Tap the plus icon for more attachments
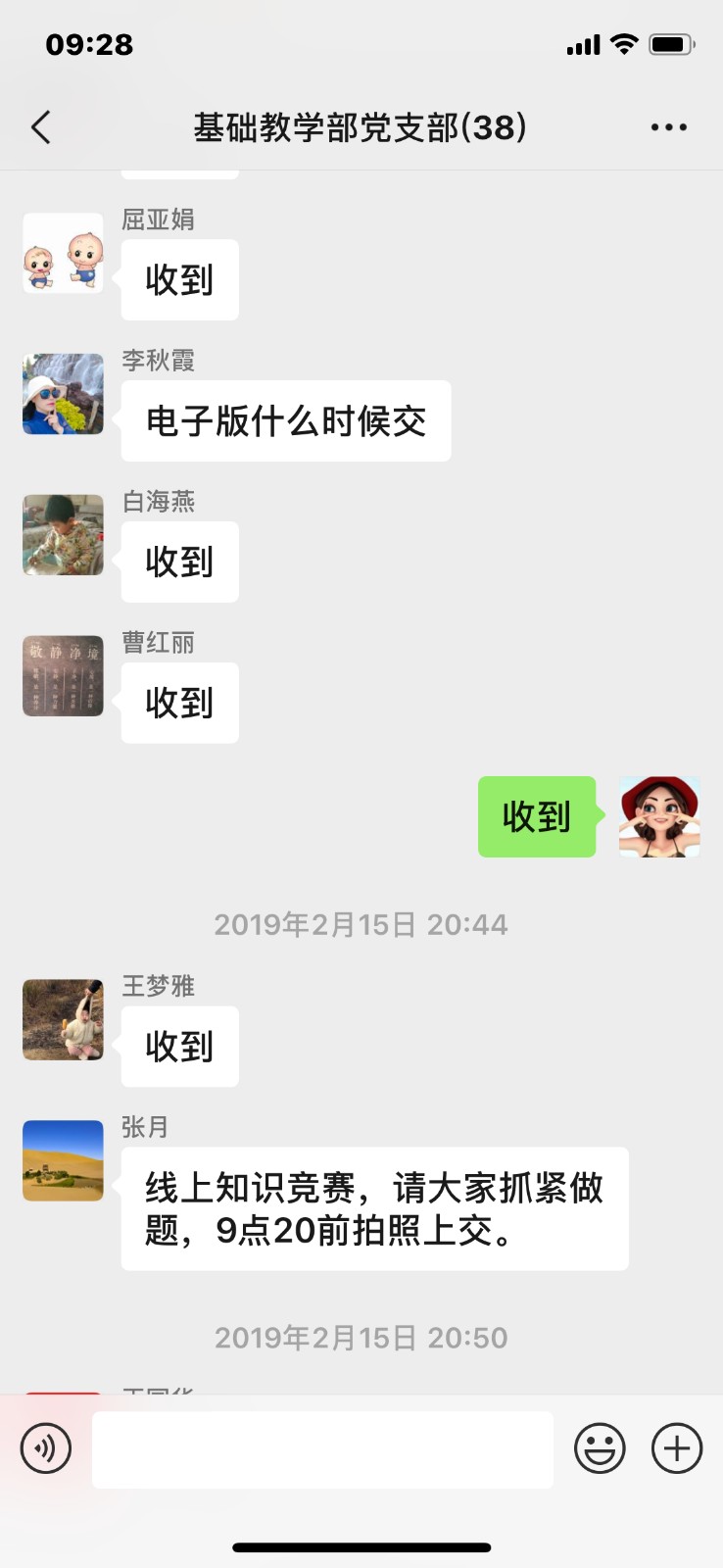The height and width of the screenshot is (1568, 723). pyautogui.click(x=675, y=1448)
